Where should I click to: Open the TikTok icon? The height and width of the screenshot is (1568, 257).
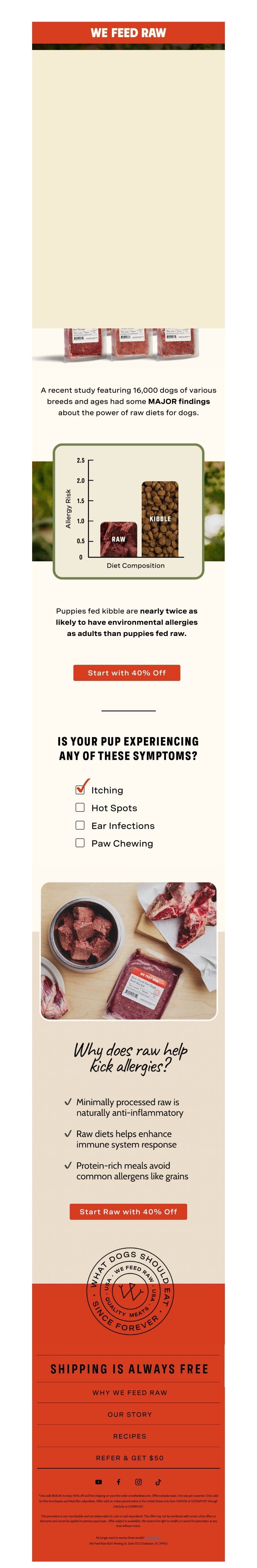[158, 1481]
